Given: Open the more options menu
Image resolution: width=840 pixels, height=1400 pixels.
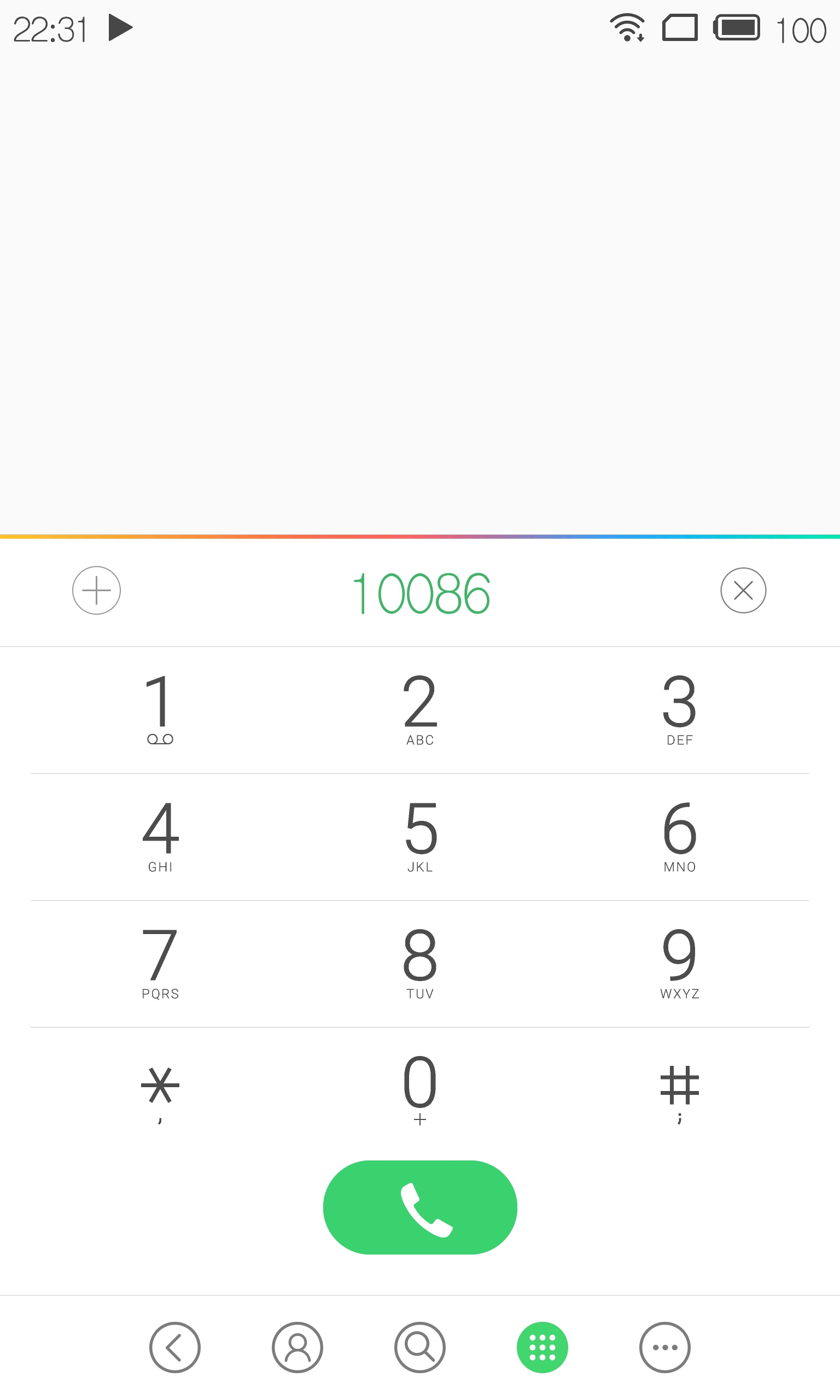Looking at the screenshot, I should (665, 1347).
